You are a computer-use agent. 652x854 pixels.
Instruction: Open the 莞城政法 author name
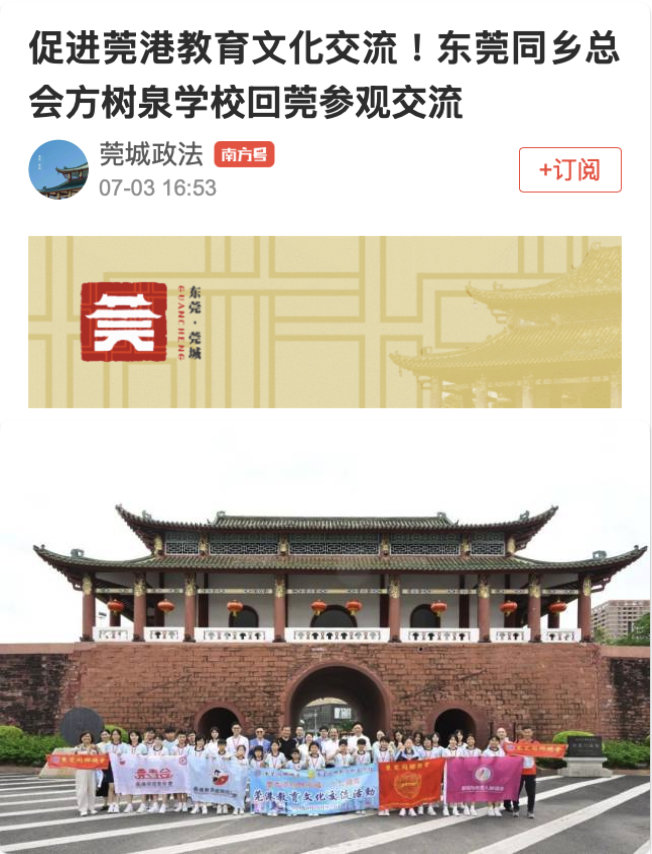tap(151, 155)
